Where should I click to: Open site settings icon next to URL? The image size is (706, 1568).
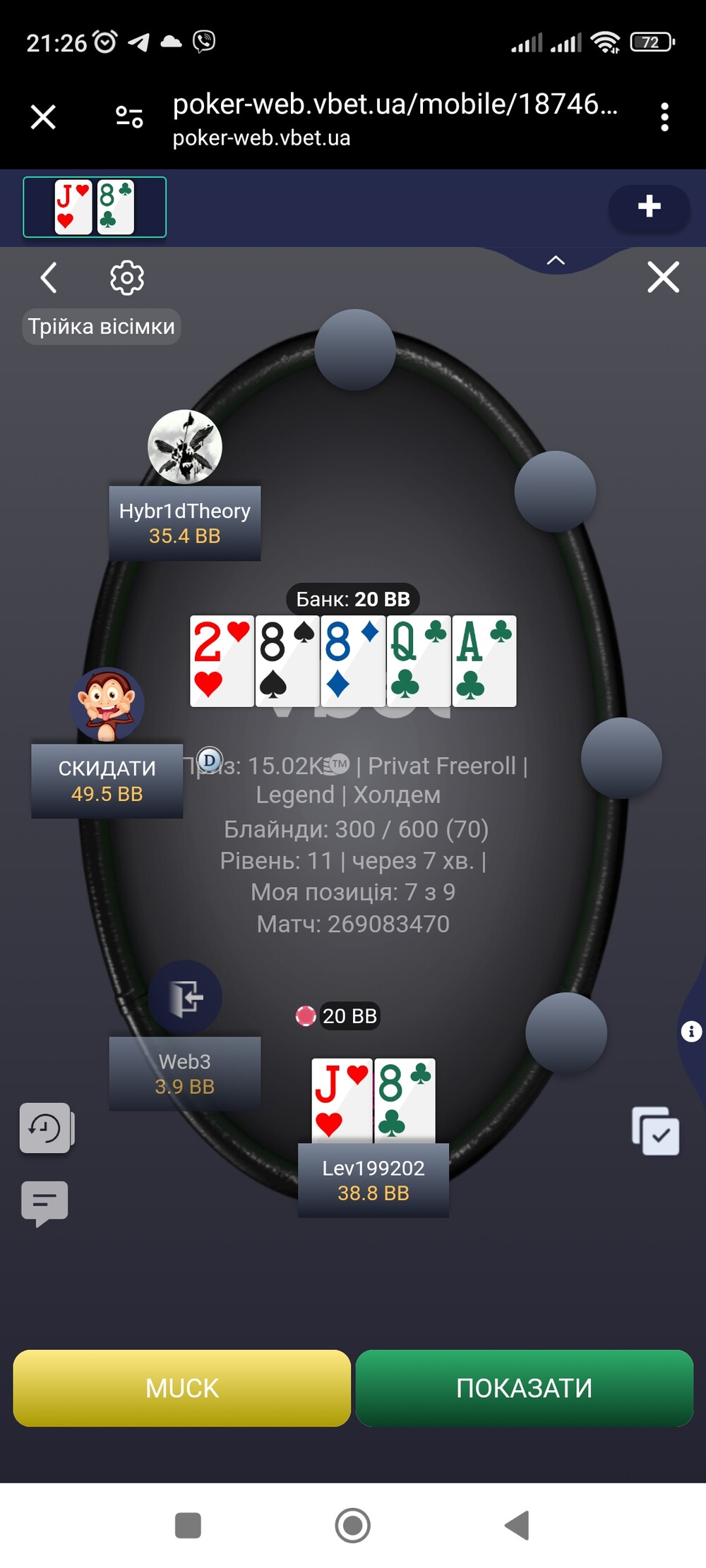[129, 116]
